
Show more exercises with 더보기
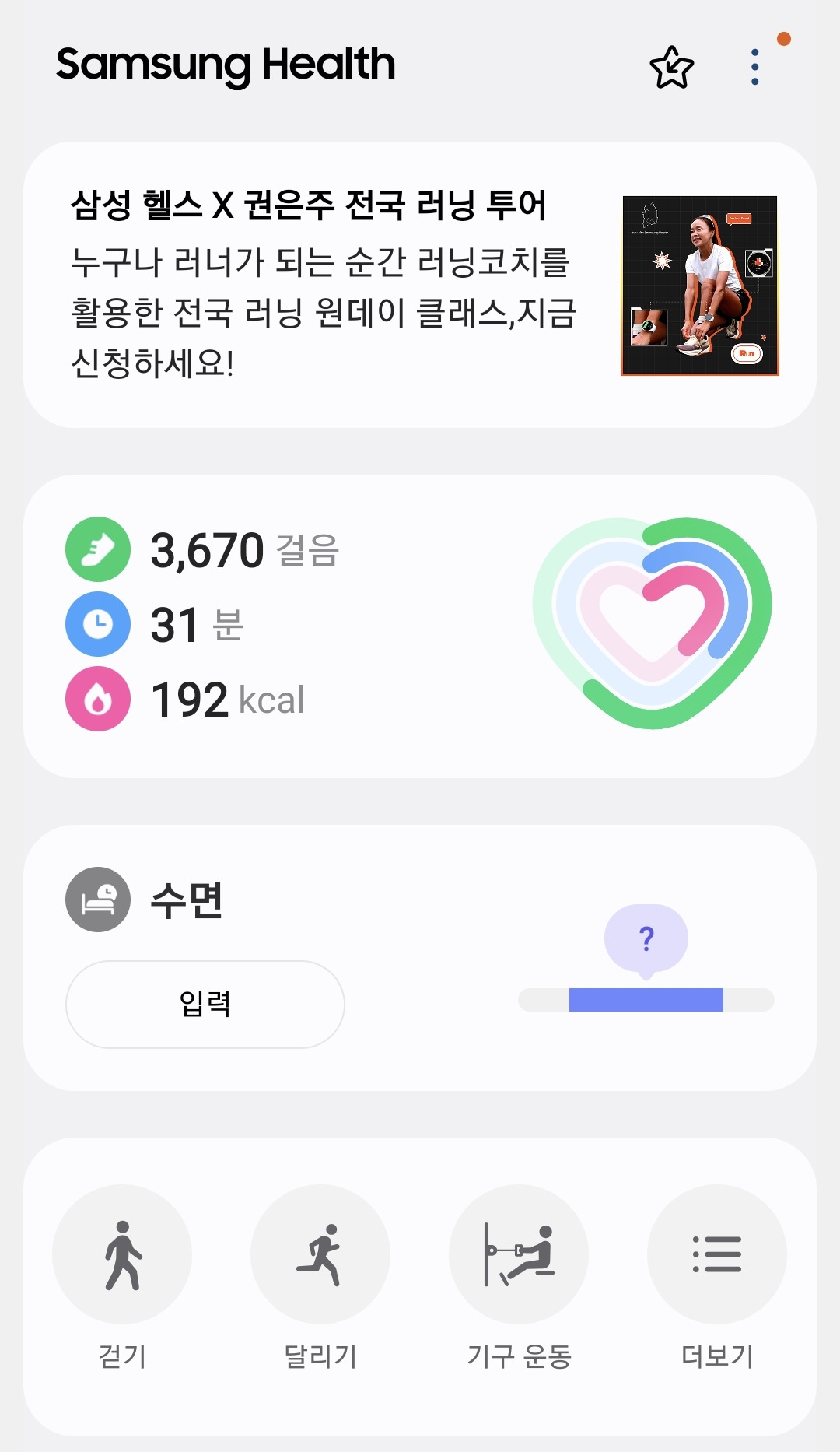pos(717,1254)
